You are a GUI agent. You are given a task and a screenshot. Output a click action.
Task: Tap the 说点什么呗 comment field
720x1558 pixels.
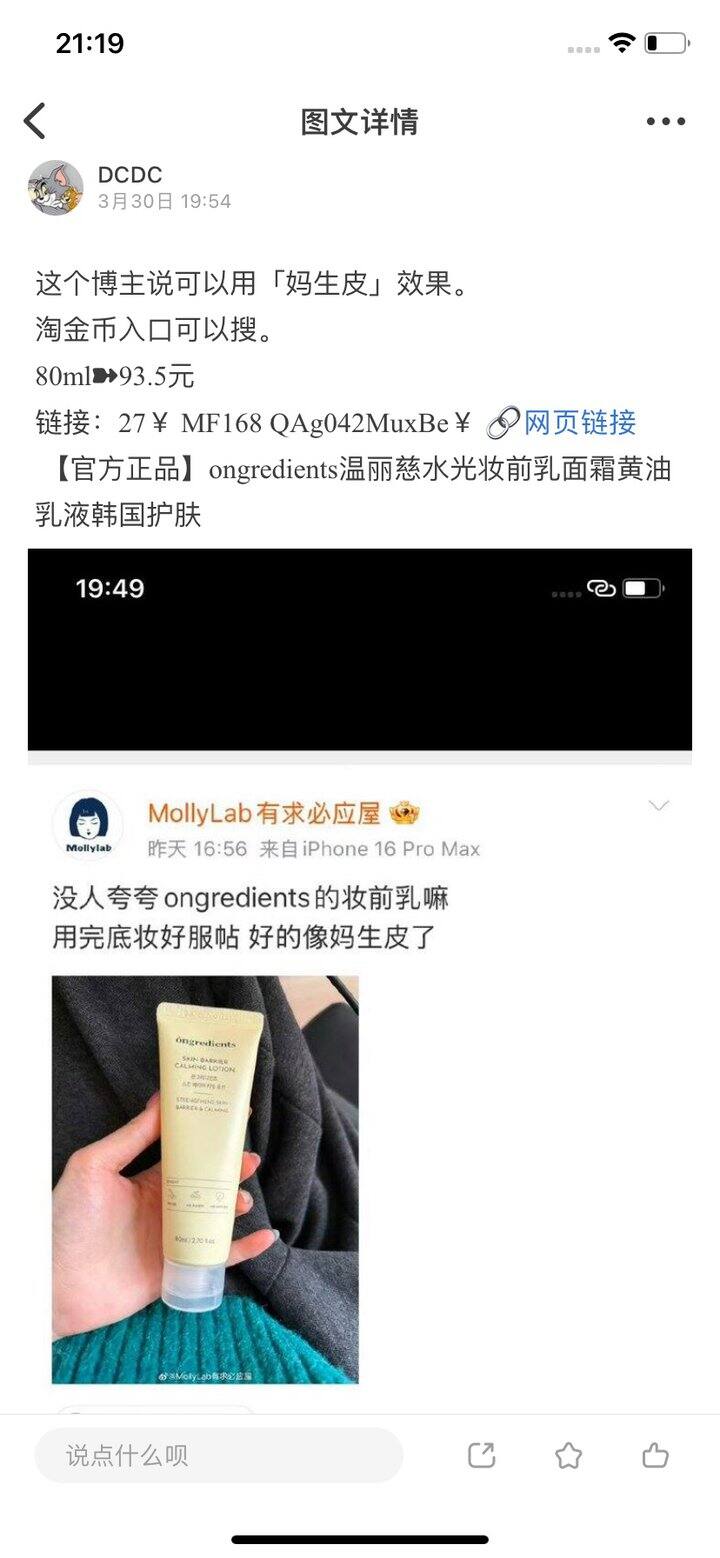click(x=218, y=1455)
